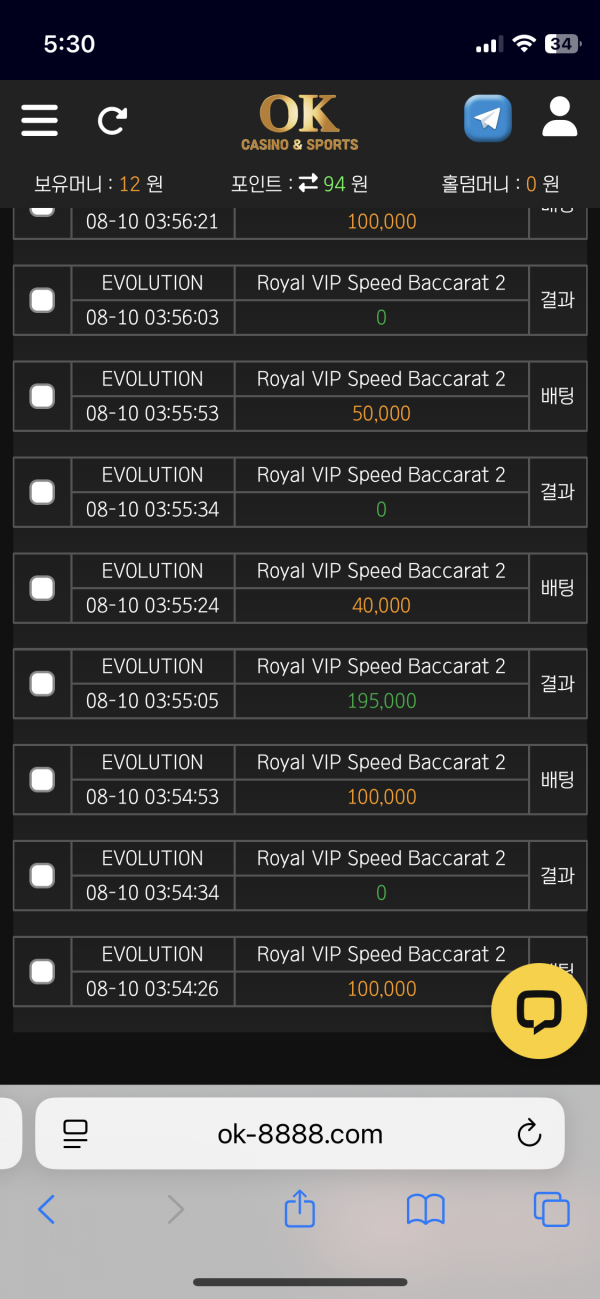Open the page format menu in address bar
Viewport: 600px width, 1299px height.
[75, 1134]
